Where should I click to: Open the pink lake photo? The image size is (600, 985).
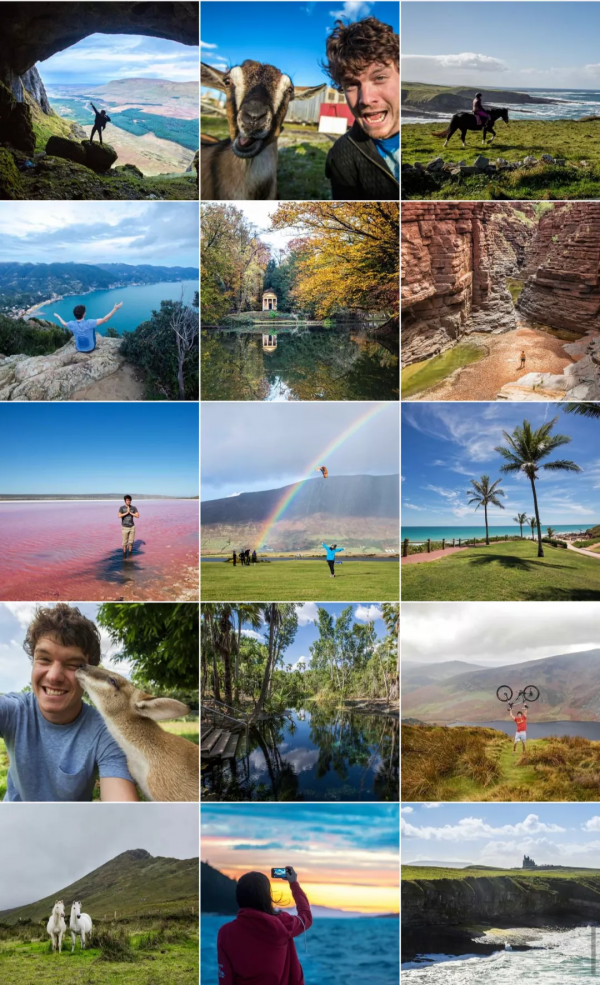coord(99,501)
